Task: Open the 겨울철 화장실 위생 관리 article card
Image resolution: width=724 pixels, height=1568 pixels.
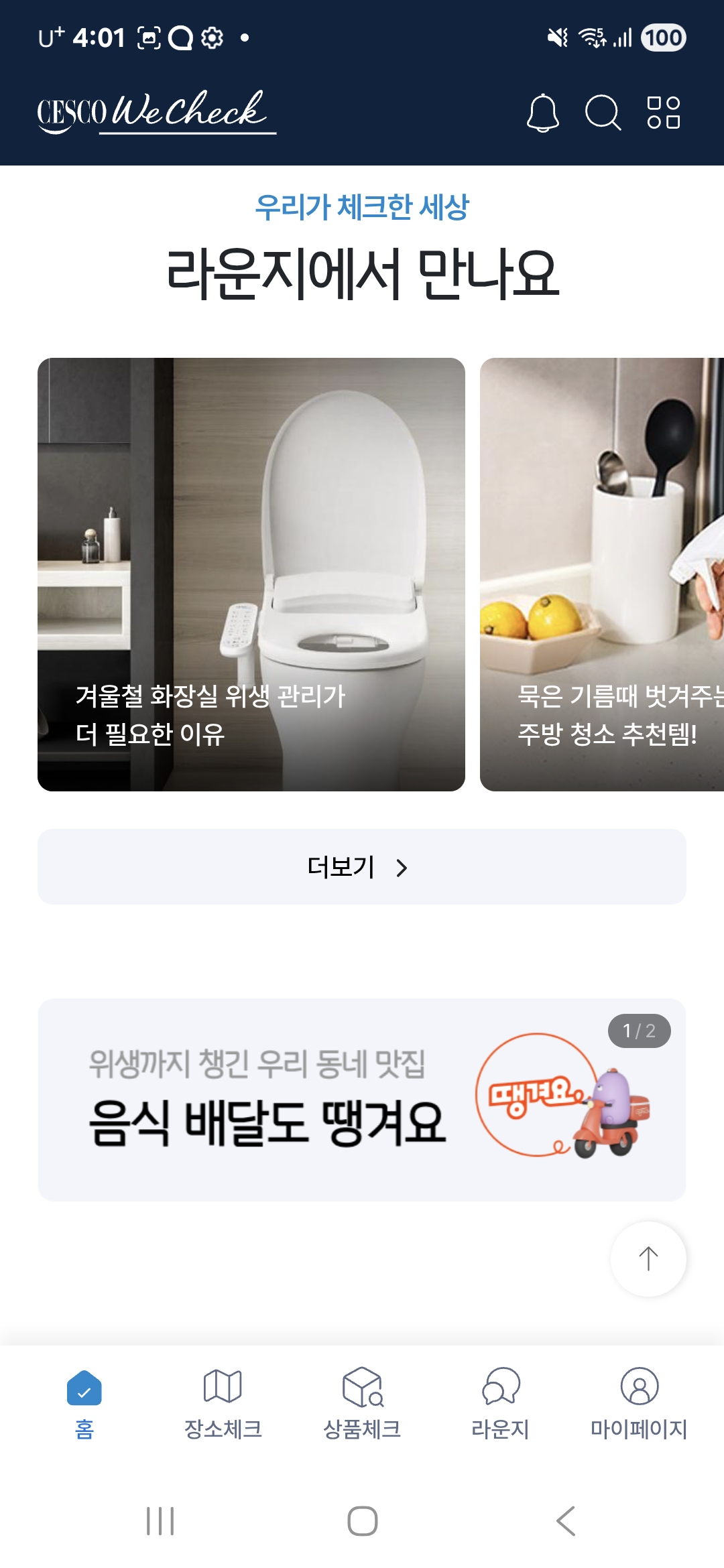Action: pyautogui.click(x=251, y=574)
